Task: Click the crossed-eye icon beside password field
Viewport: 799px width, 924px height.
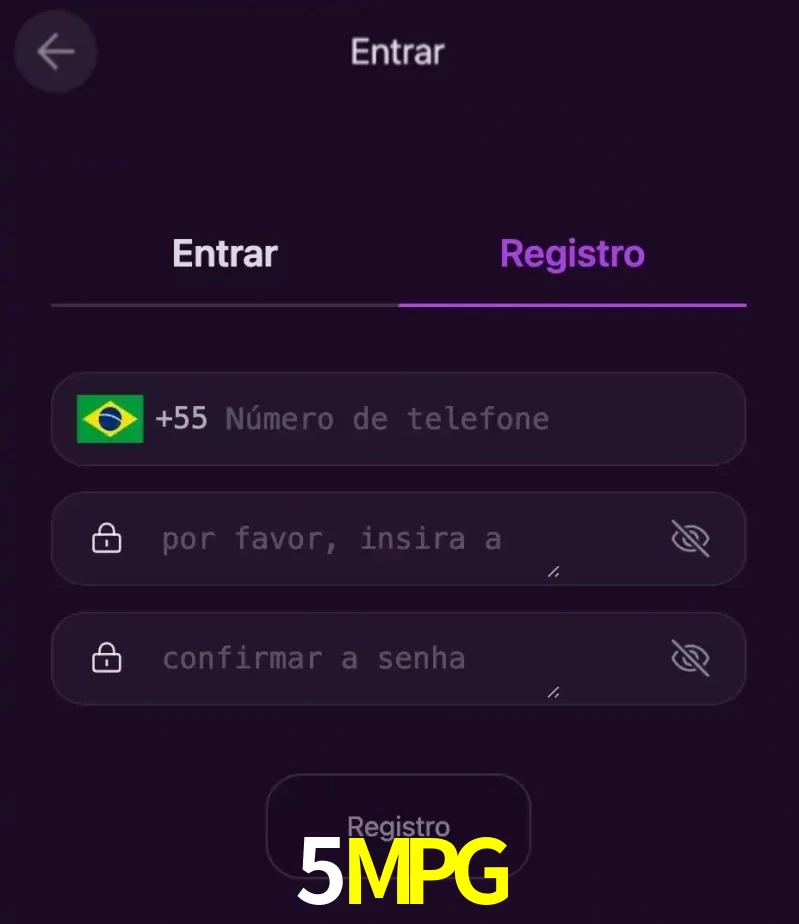Action: click(691, 538)
